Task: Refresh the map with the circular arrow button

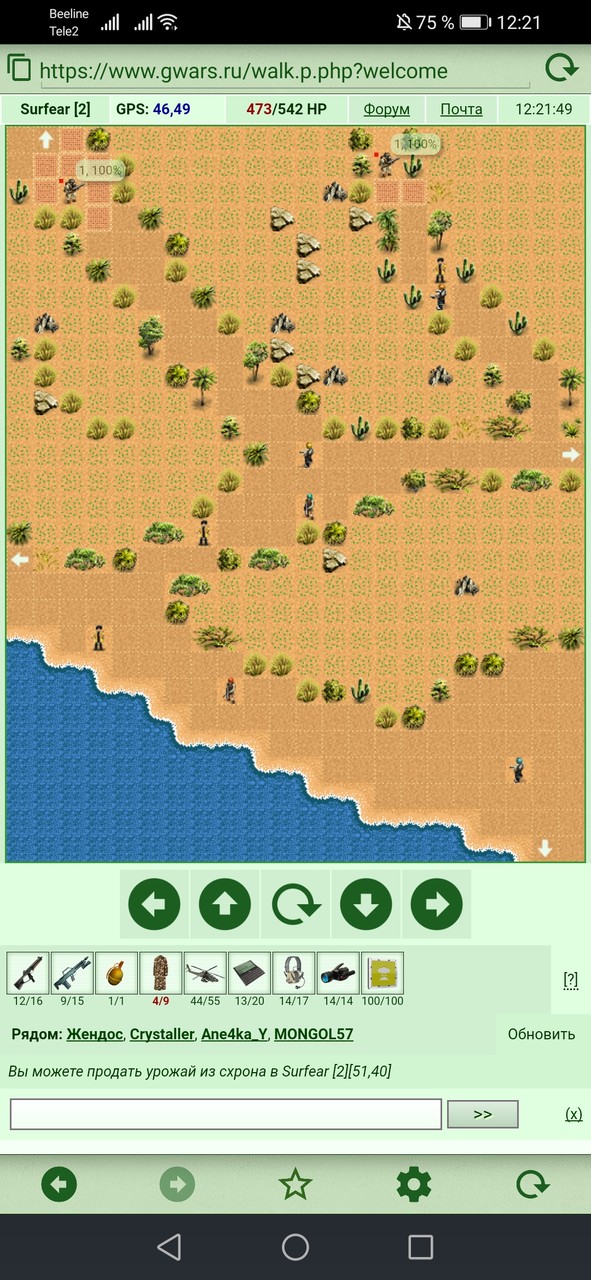Action: (296, 905)
